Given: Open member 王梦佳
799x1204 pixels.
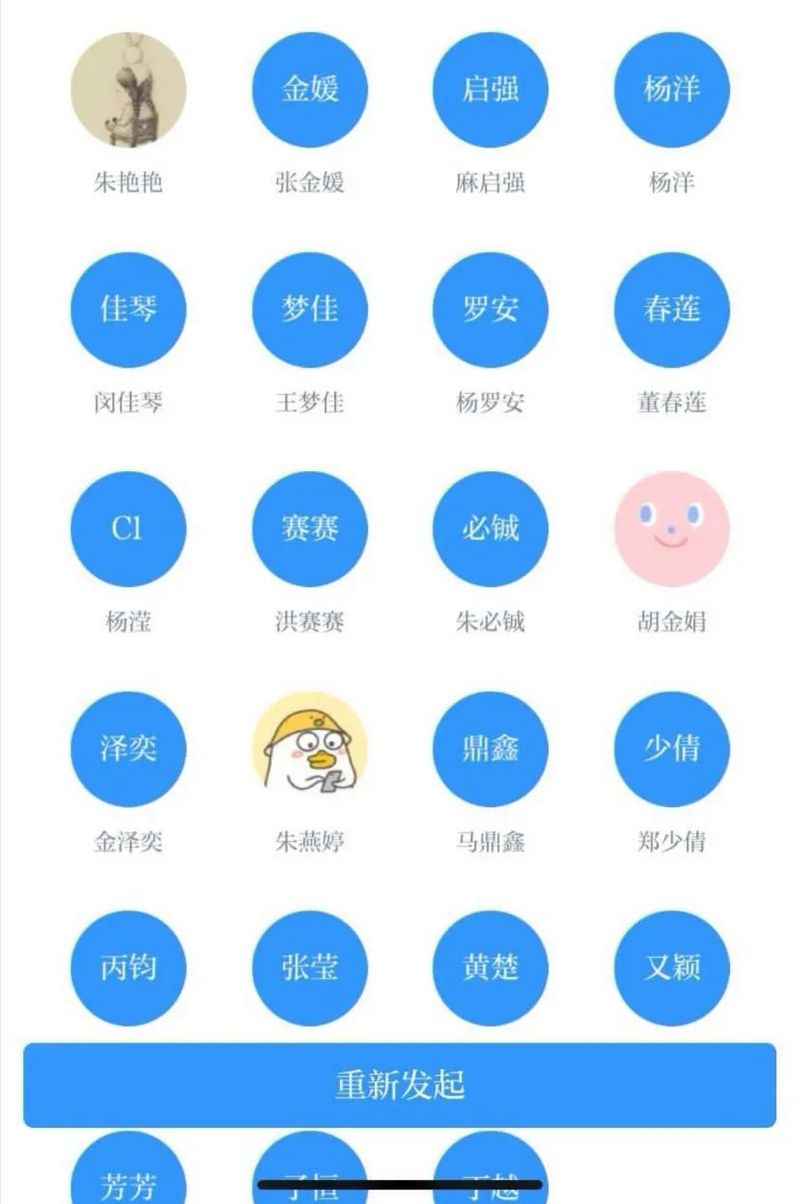Looking at the screenshot, I should pos(310,309).
